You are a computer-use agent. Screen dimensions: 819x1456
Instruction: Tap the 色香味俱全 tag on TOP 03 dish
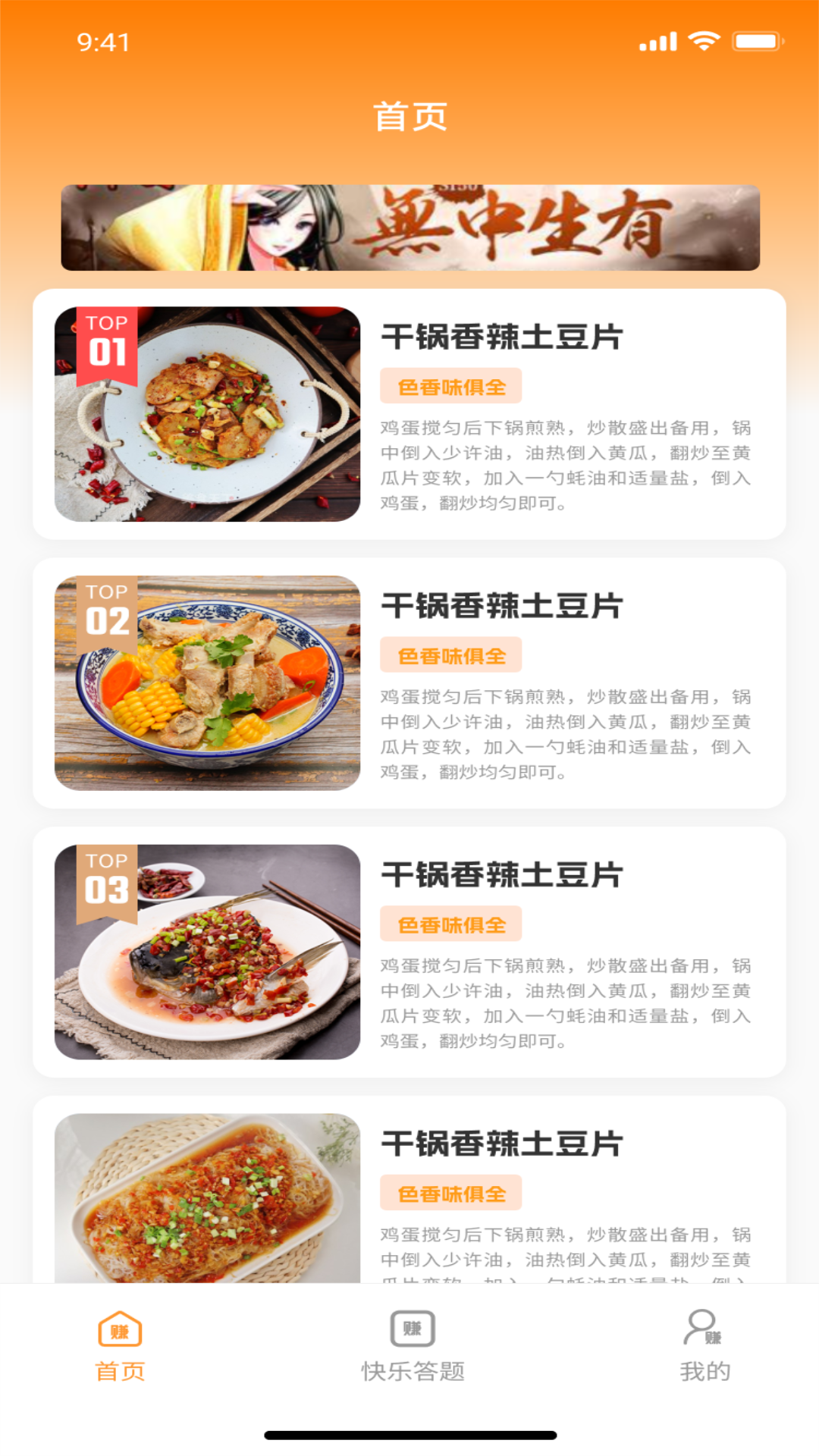pos(450,923)
